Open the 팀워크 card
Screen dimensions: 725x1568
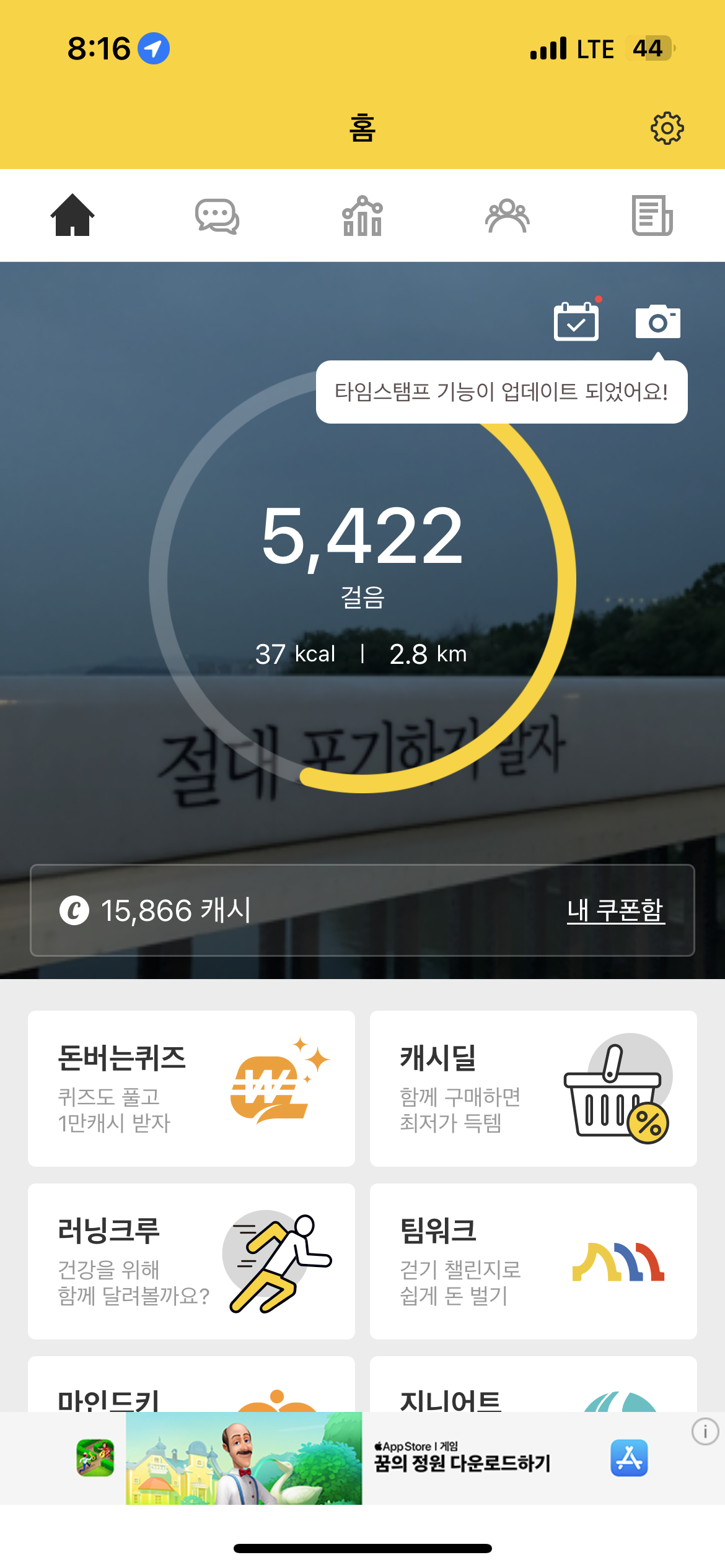tap(533, 1261)
